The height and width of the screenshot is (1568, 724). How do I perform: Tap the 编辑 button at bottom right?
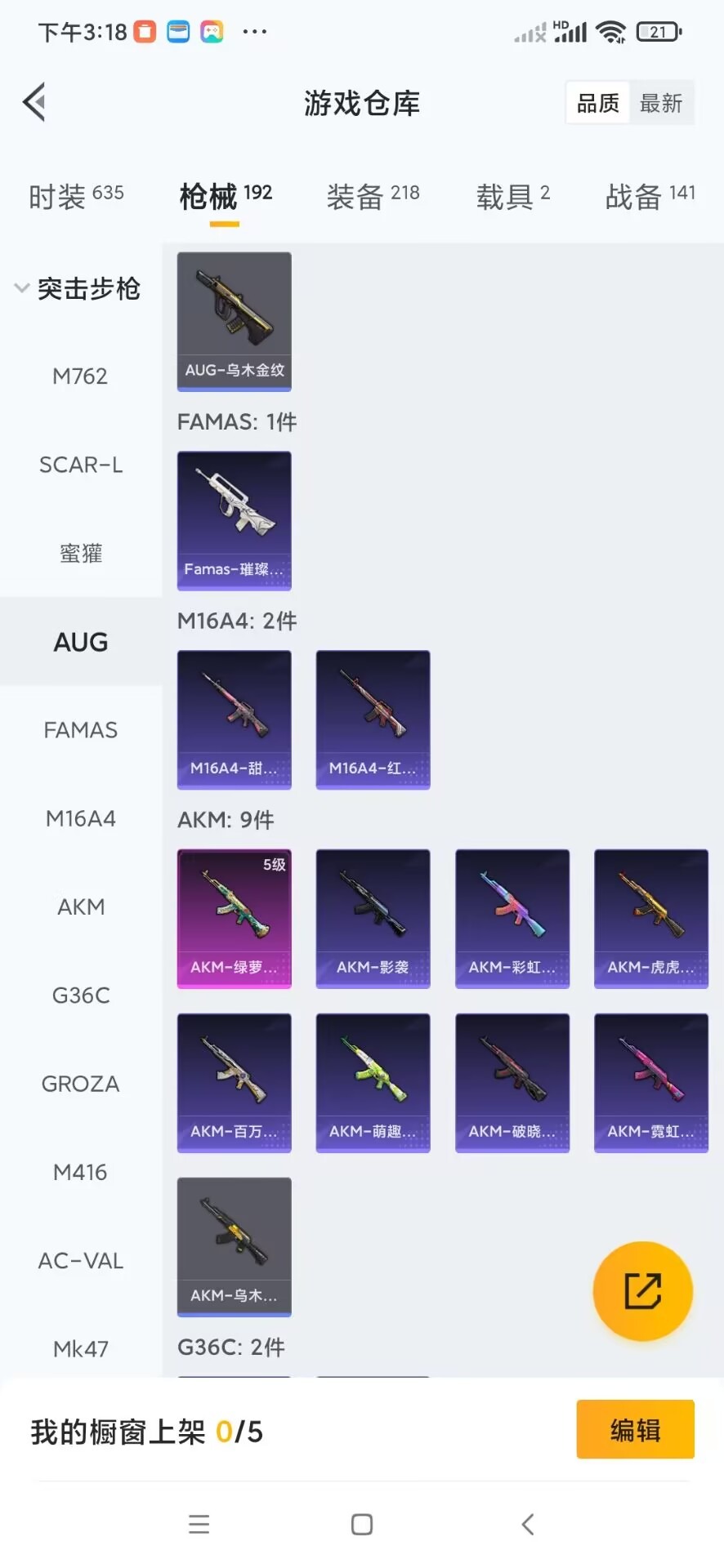[635, 1430]
